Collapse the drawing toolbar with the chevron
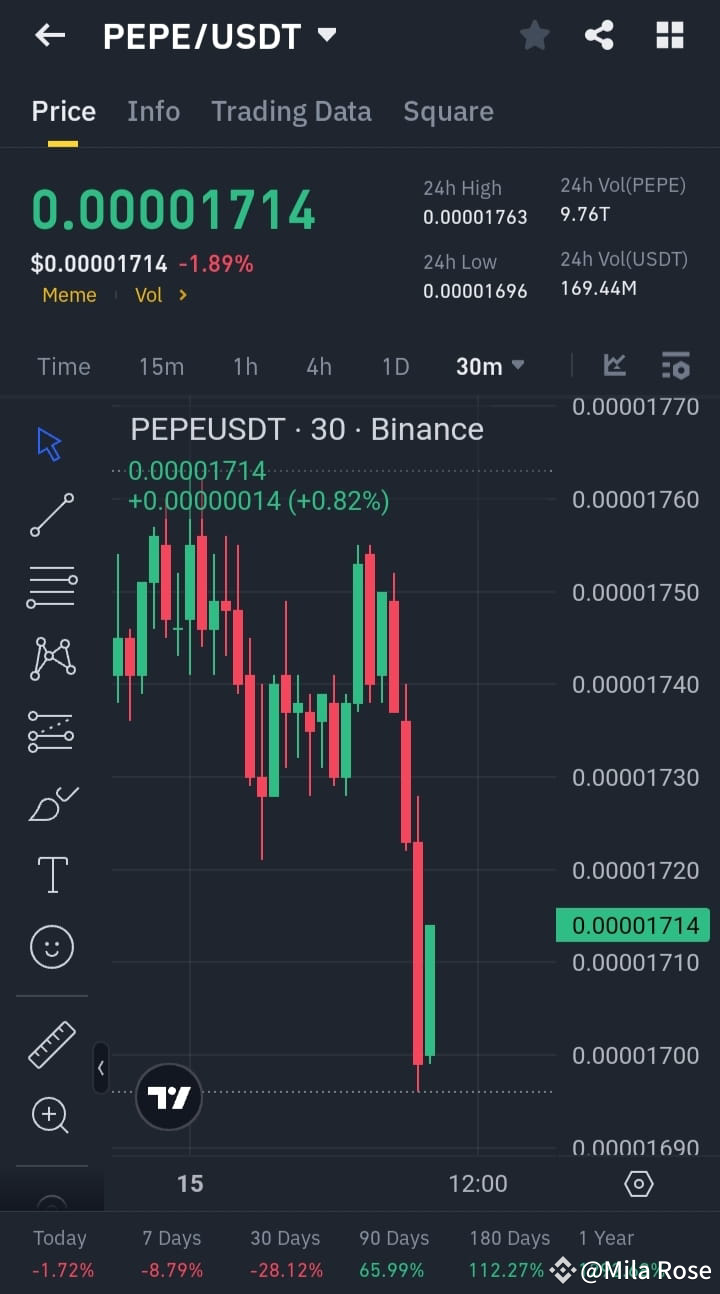This screenshot has width=720, height=1294. pyautogui.click(x=101, y=1068)
